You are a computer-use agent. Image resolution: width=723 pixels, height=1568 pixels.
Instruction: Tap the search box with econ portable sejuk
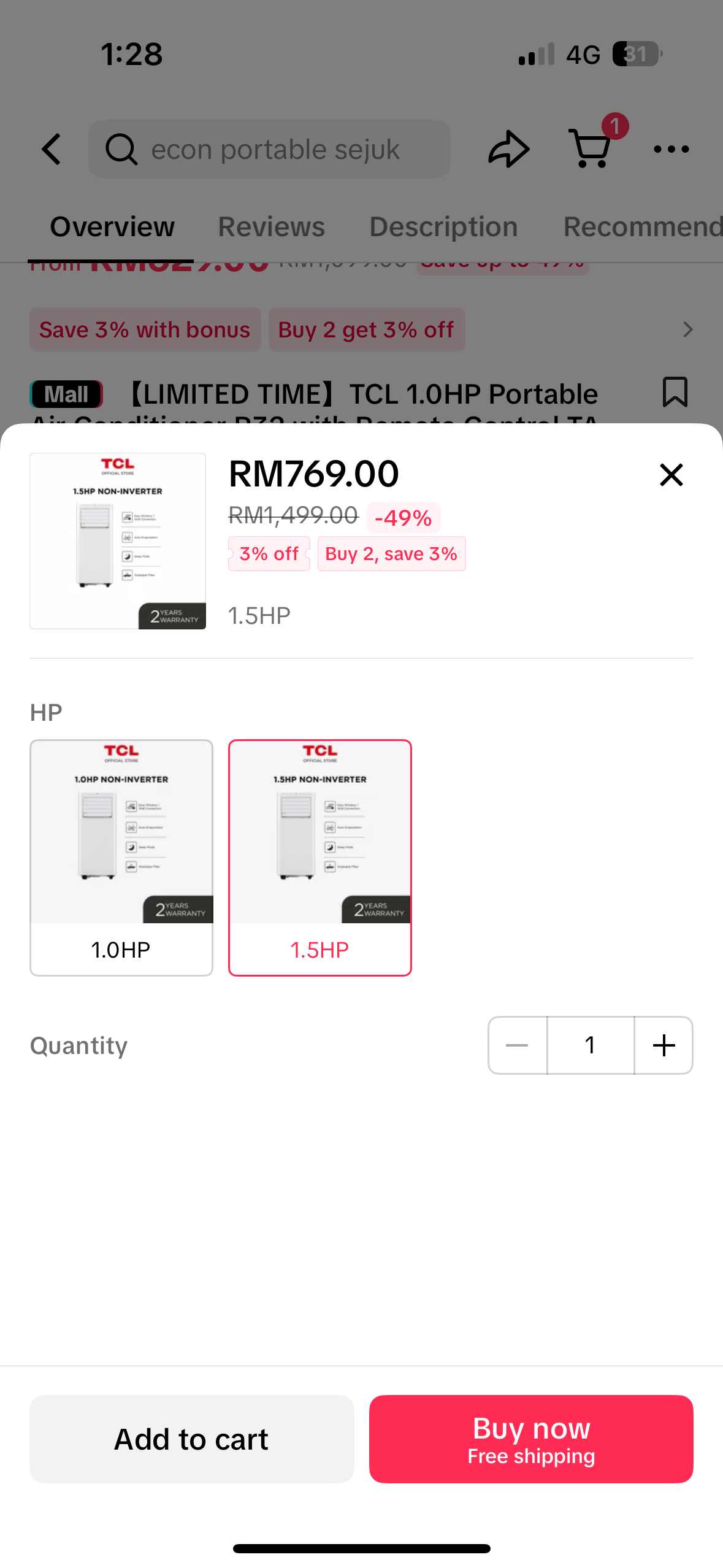(x=270, y=149)
